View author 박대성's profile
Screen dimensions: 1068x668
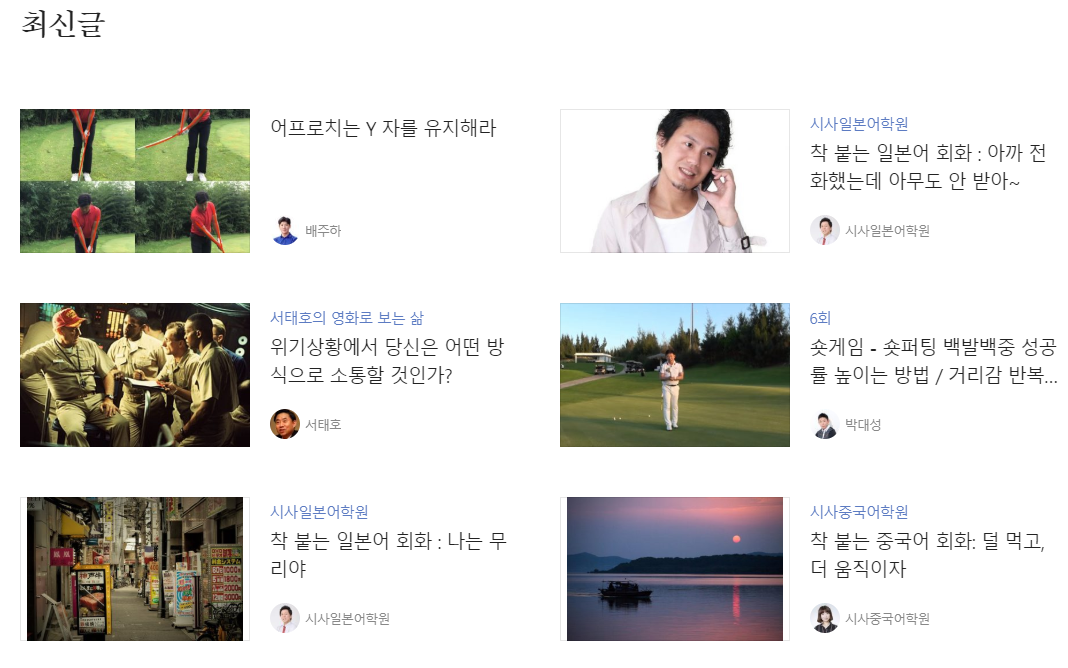(862, 425)
